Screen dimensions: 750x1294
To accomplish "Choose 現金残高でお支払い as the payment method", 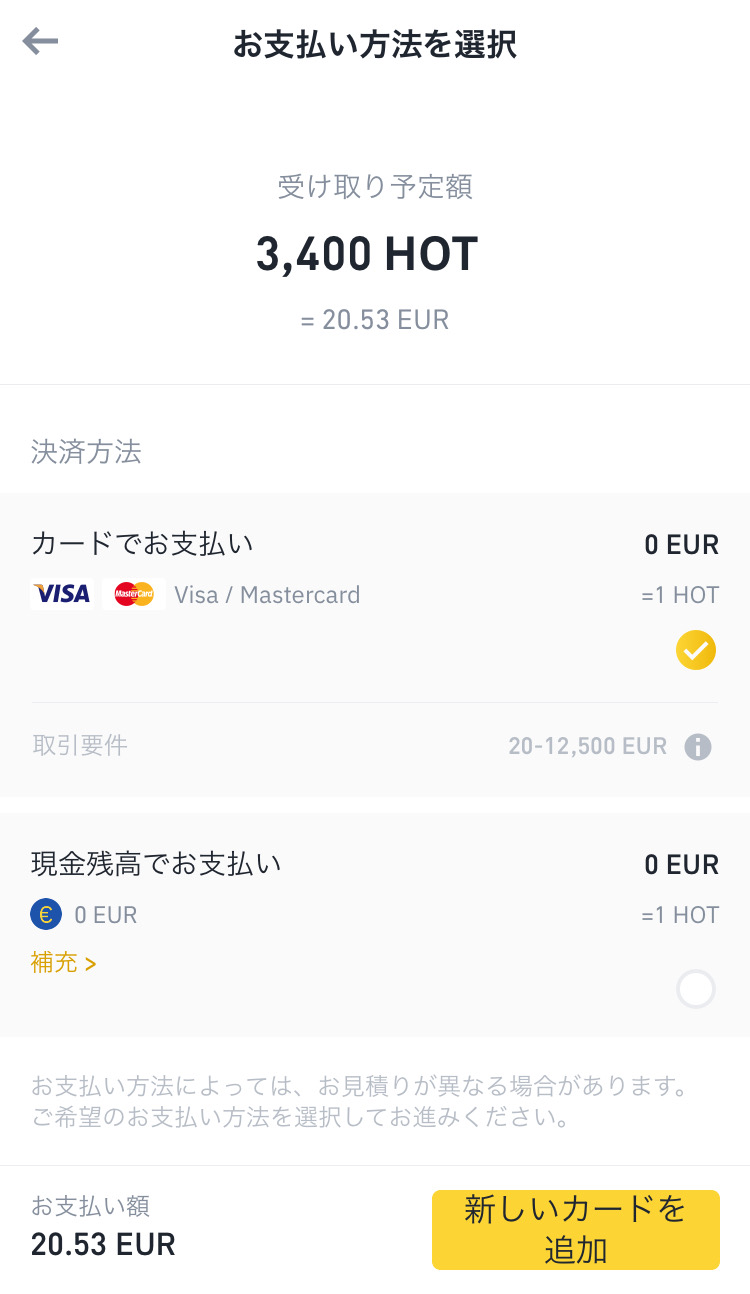I will (x=375, y=925).
